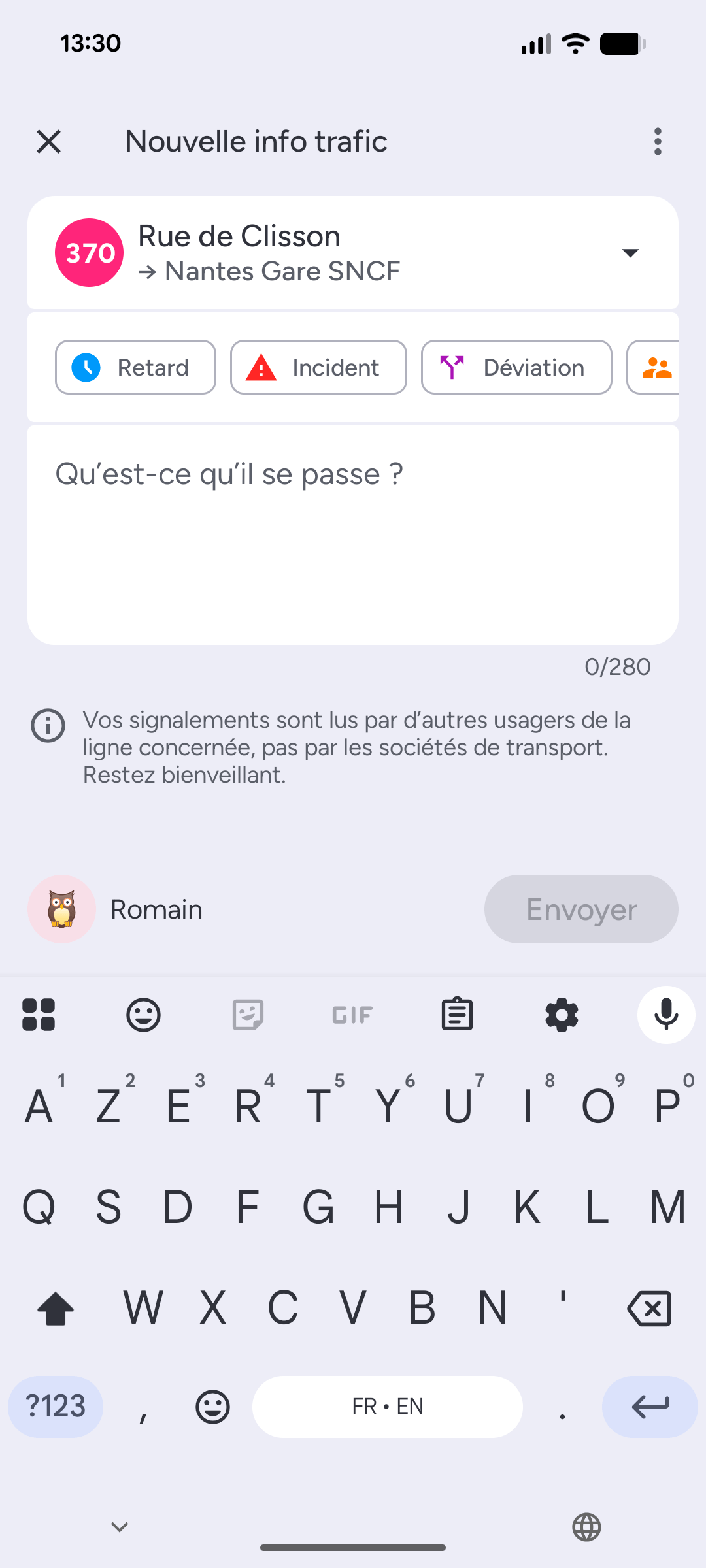This screenshot has width=706, height=1568.
Task: Hide the keyboard with the down chevron
Action: coord(120,1527)
